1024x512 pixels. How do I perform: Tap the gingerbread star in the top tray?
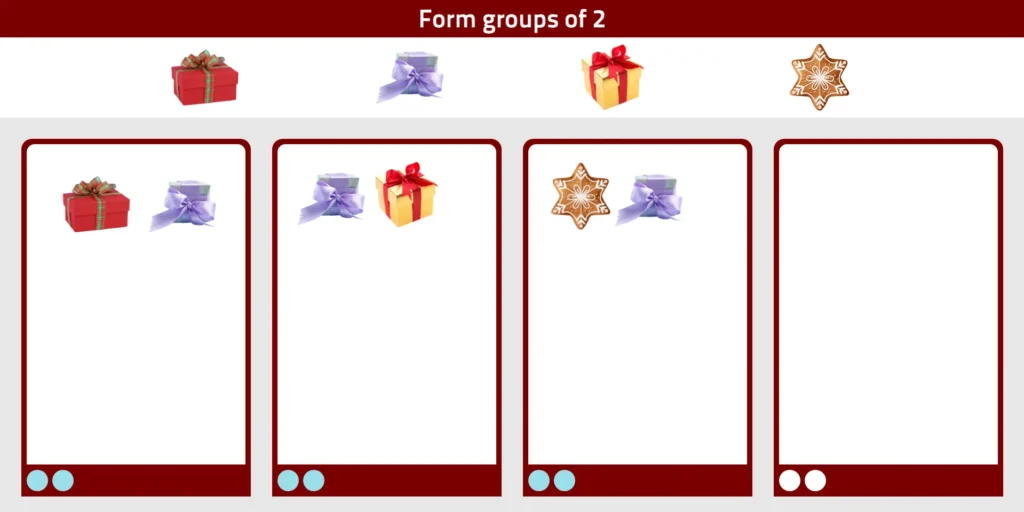[x=819, y=77]
